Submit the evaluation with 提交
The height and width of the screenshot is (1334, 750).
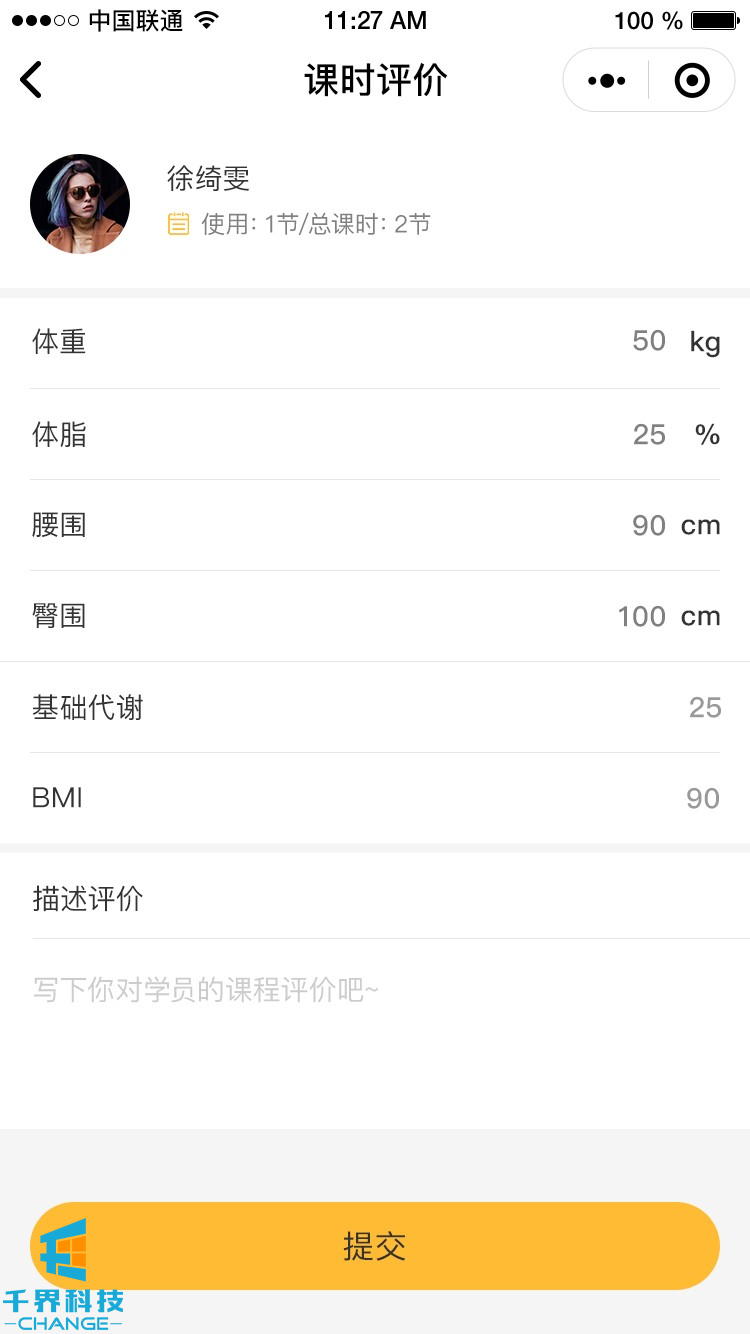375,1246
